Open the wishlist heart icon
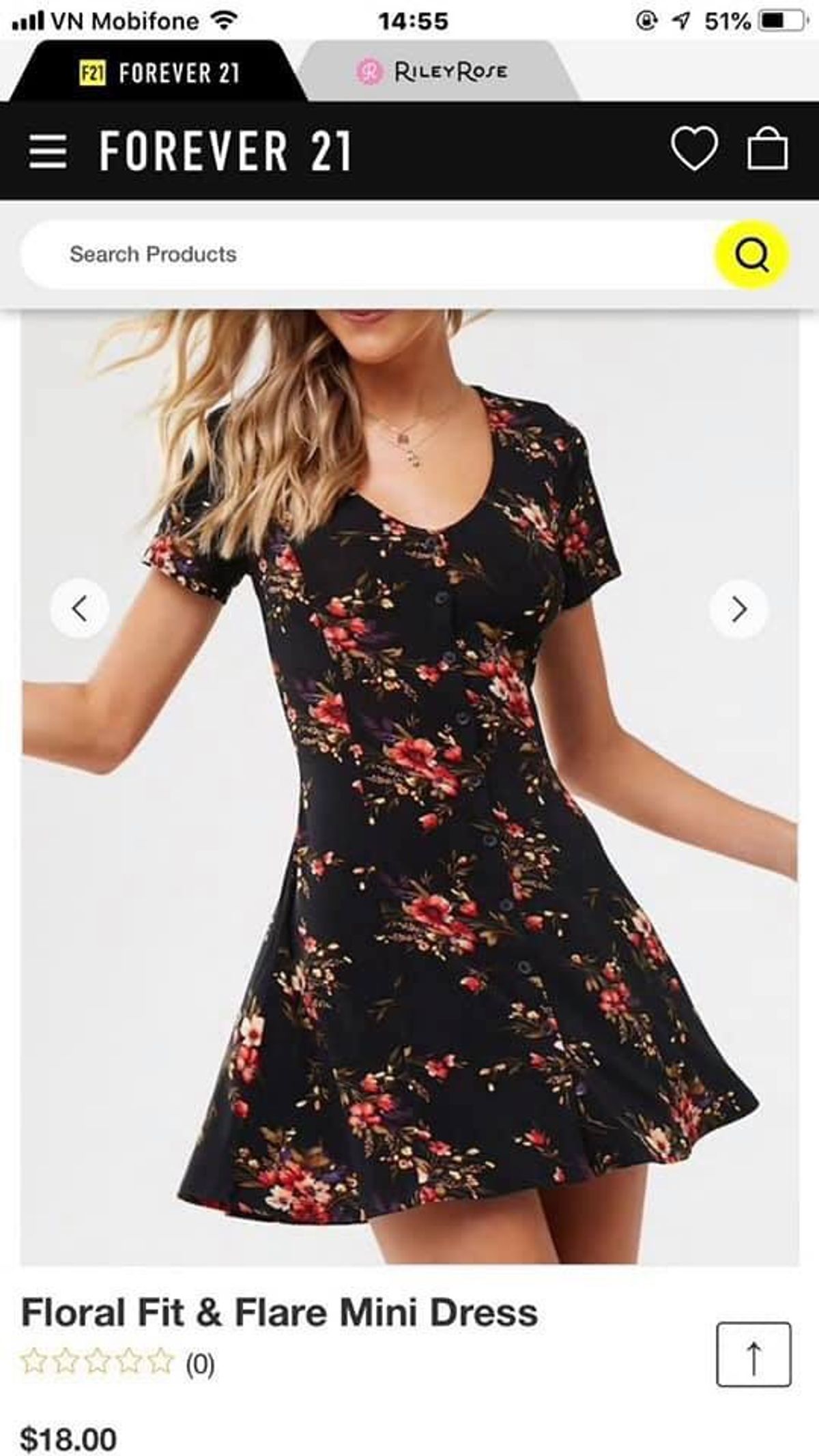The image size is (819, 1456). (694, 148)
